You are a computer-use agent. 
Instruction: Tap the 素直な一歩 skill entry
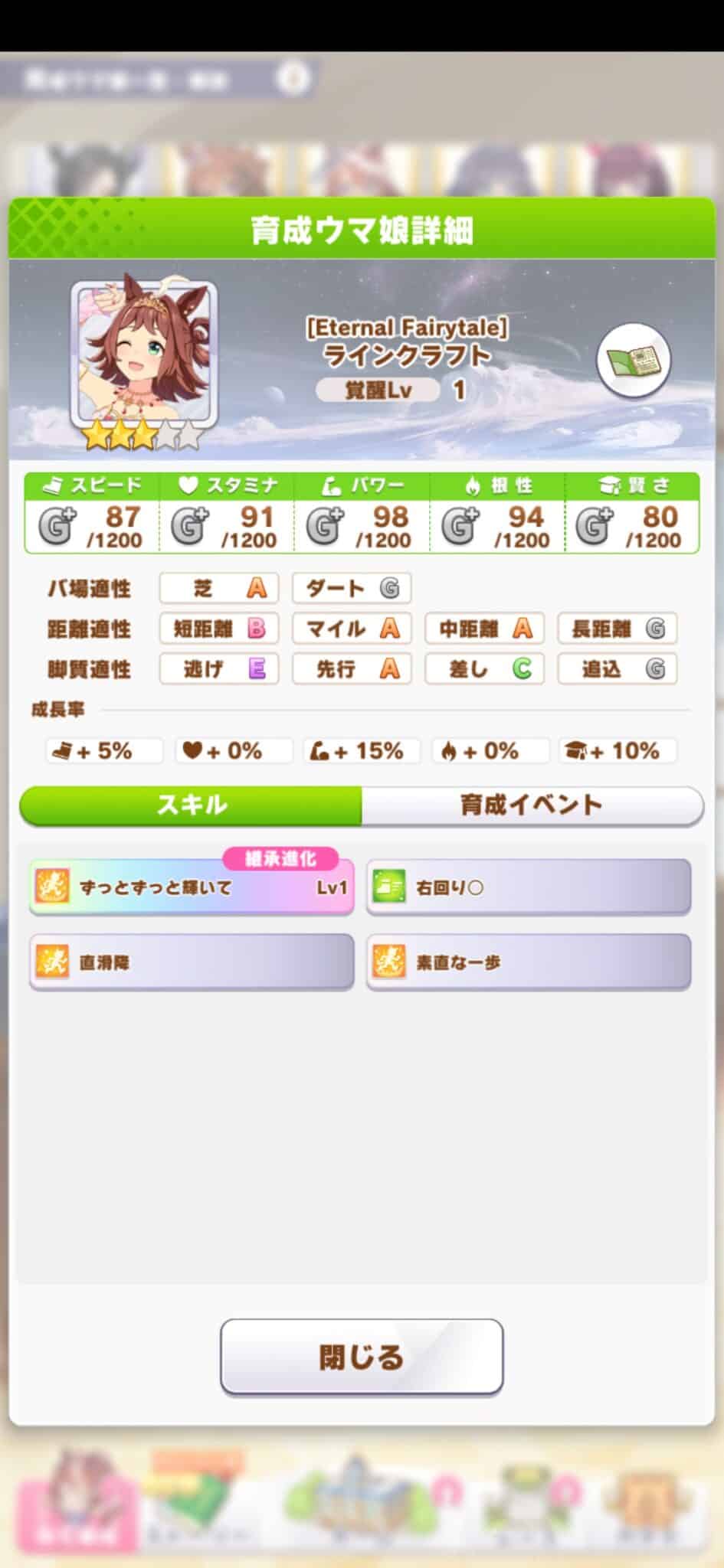click(x=529, y=962)
